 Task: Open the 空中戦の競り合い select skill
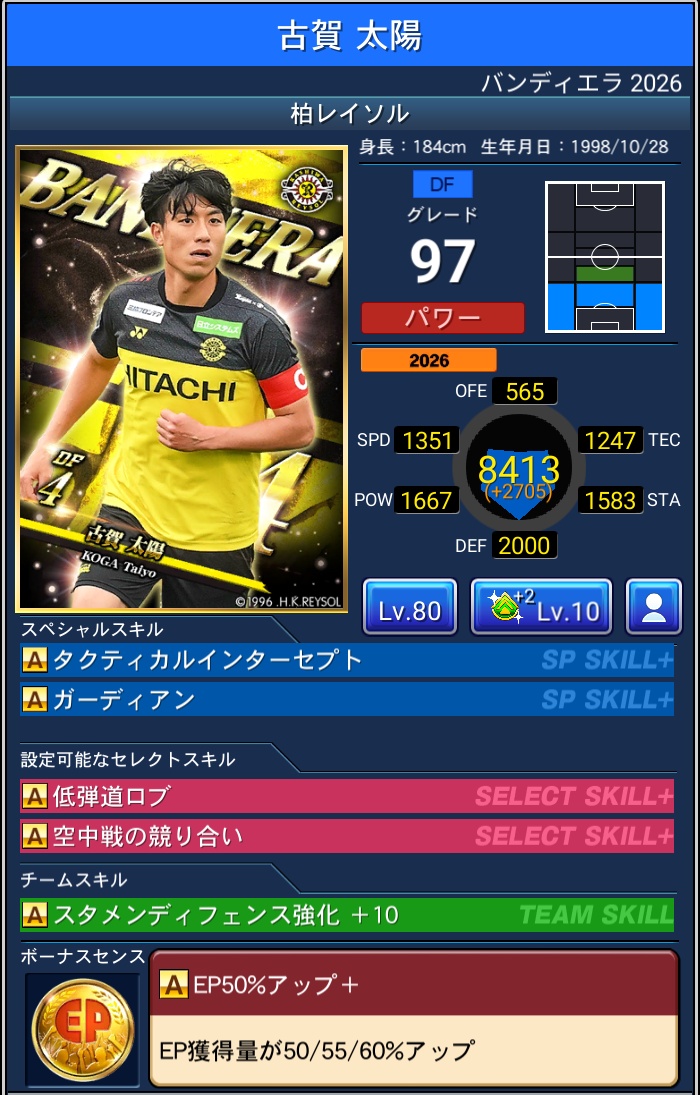pos(346,835)
